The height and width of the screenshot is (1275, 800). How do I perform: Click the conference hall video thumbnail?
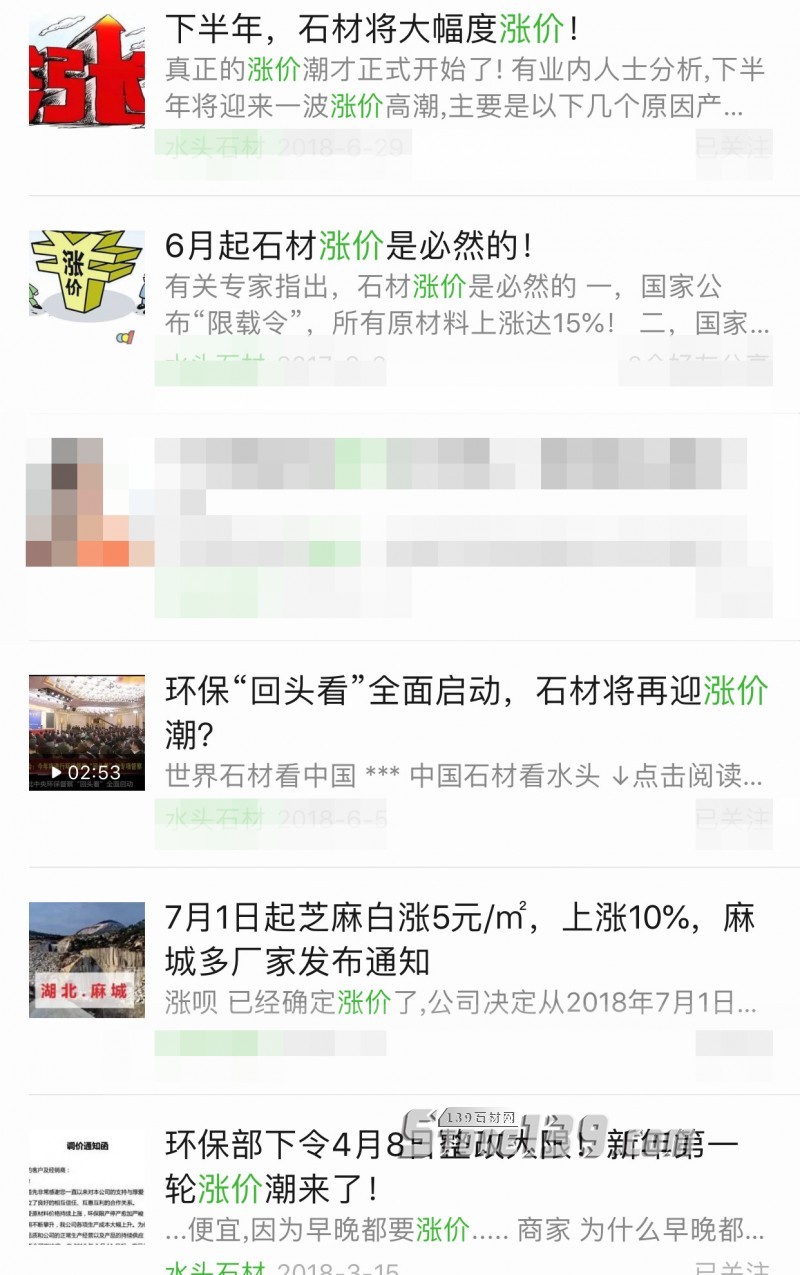(x=86, y=726)
